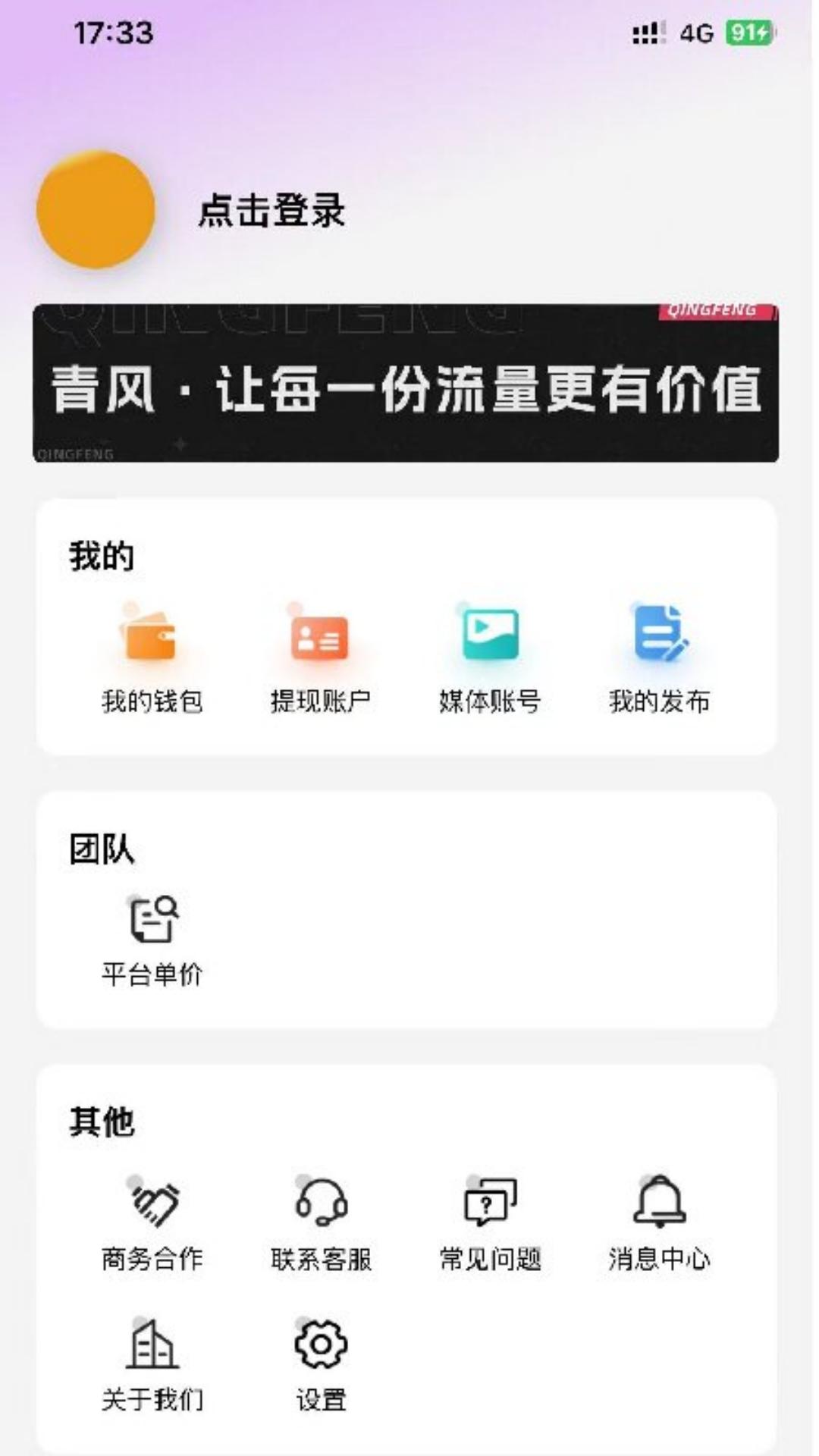Contact customer service via 联系客服 headset icon
The height and width of the screenshot is (1456, 819).
point(320,1206)
